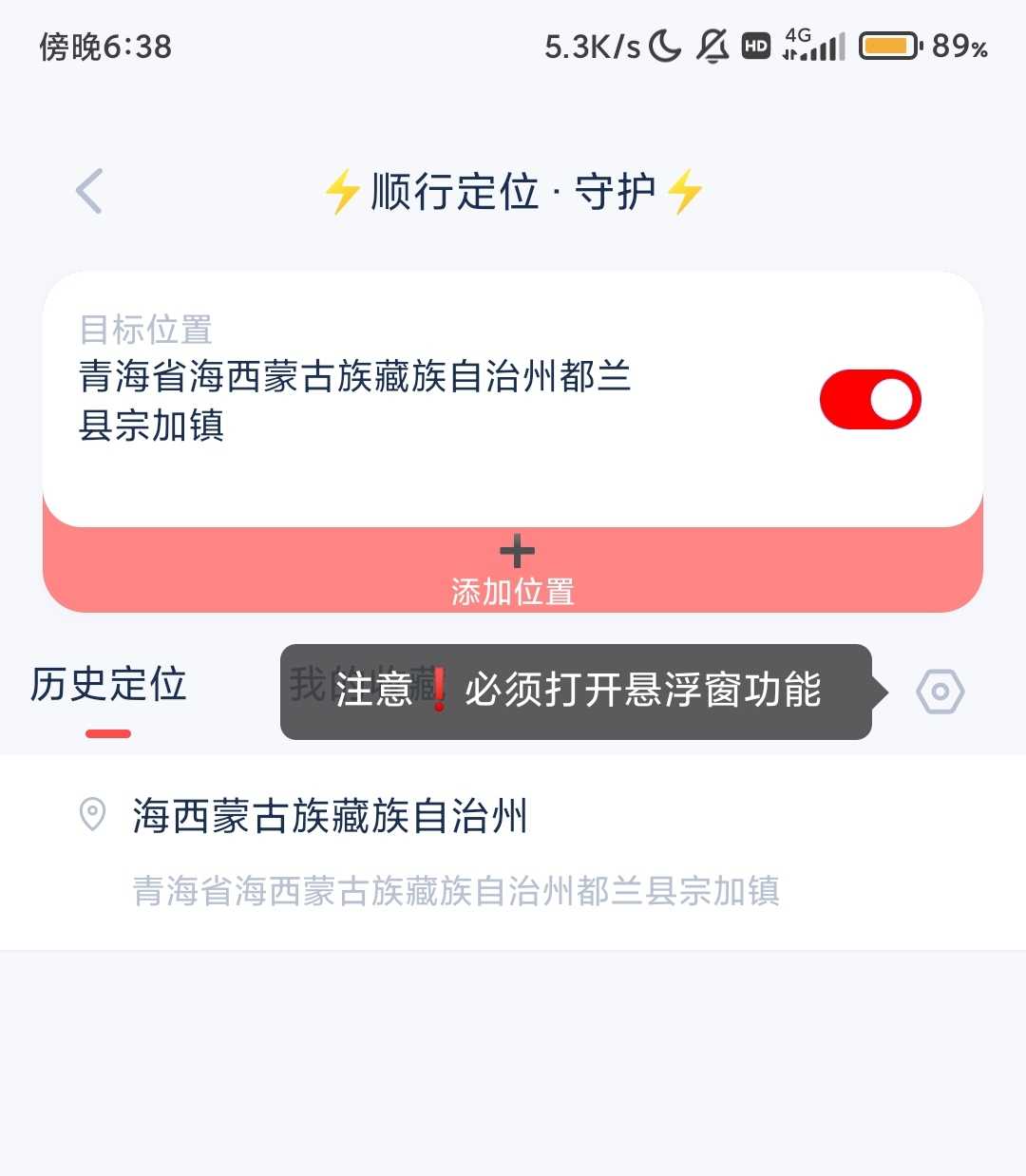The width and height of the screenshot is (1026, 1176).
Task: Go back using the top-left arrow
Action: click(x=89, y=192)
